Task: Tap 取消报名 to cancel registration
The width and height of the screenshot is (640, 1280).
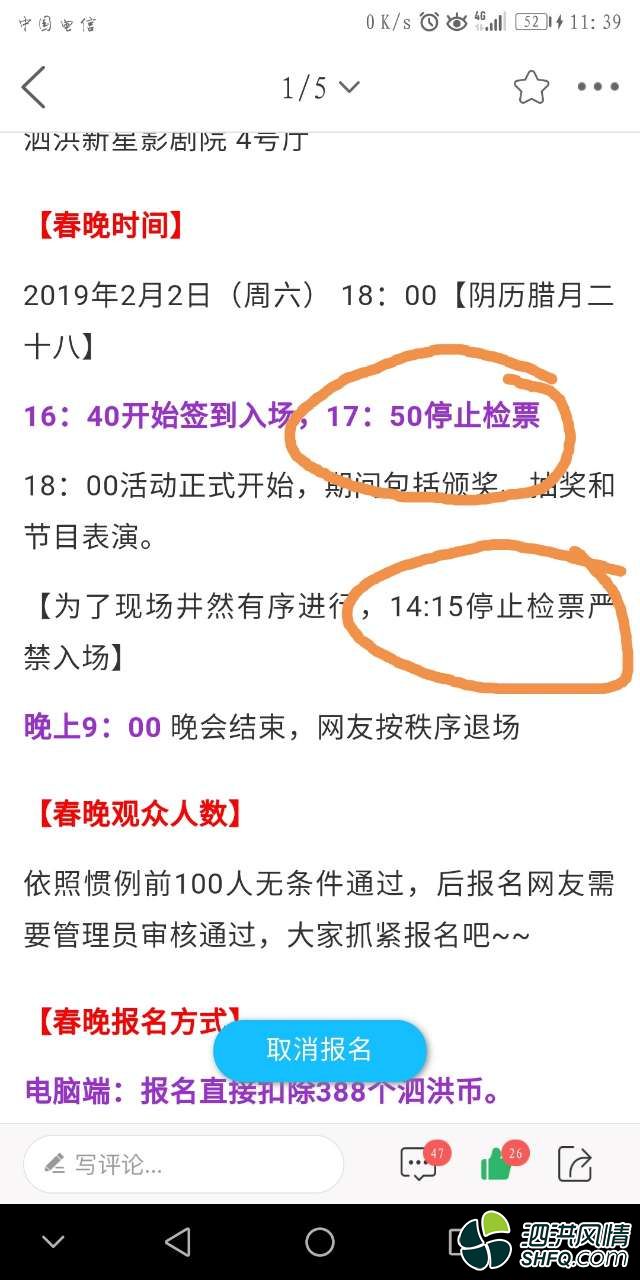Action: 320,1049
